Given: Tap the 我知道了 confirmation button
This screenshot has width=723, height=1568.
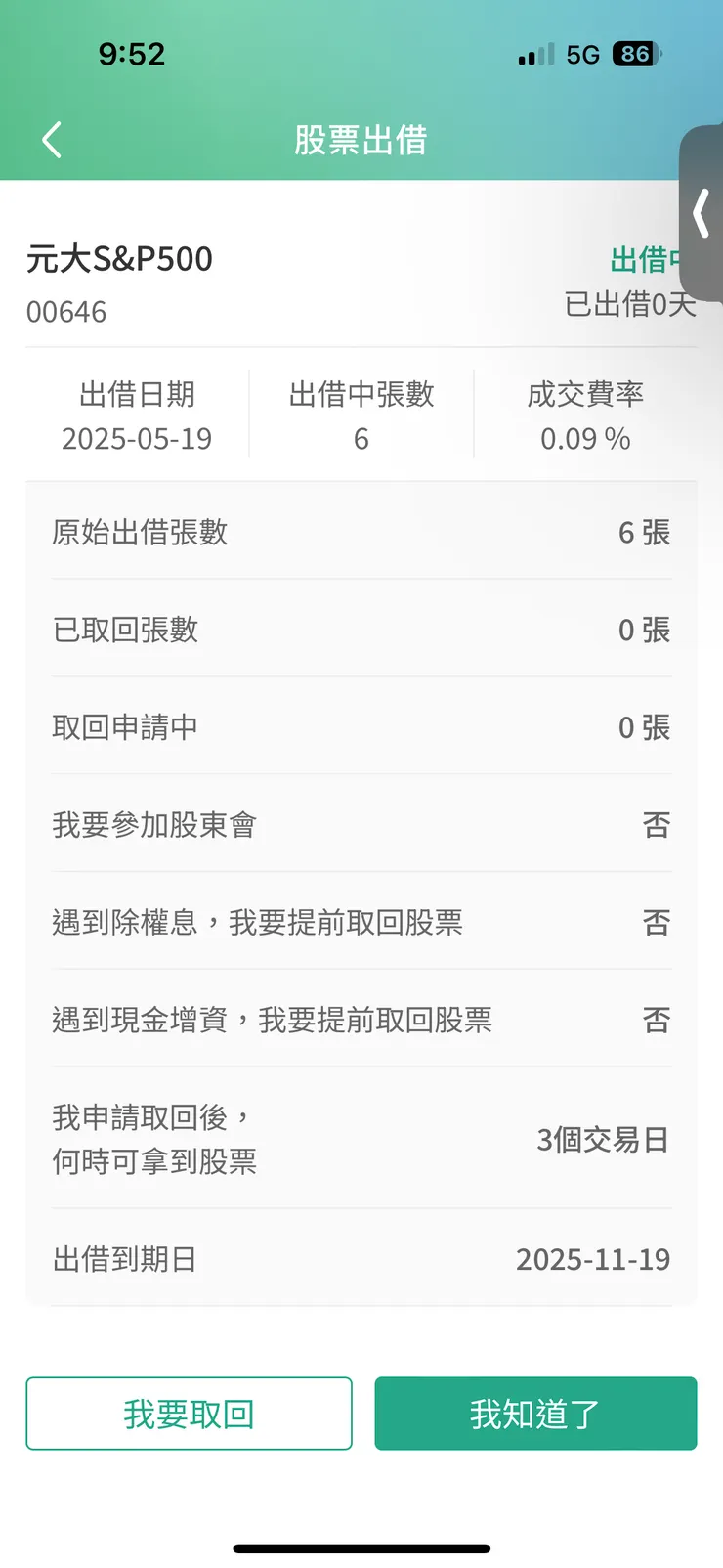Looking at the screenshot, I should (535, 1414).
